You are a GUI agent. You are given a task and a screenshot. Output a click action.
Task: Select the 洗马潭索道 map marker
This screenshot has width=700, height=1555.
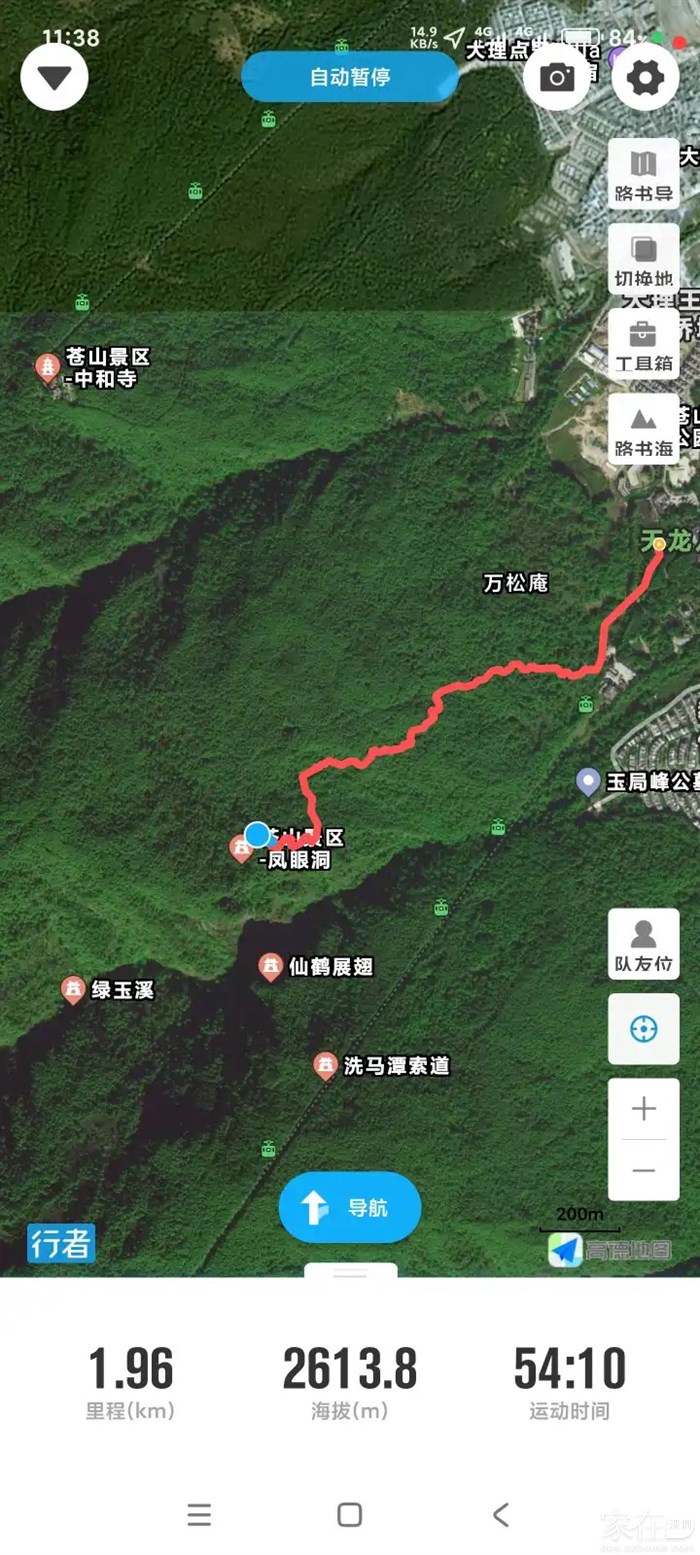pos(325,1065)
